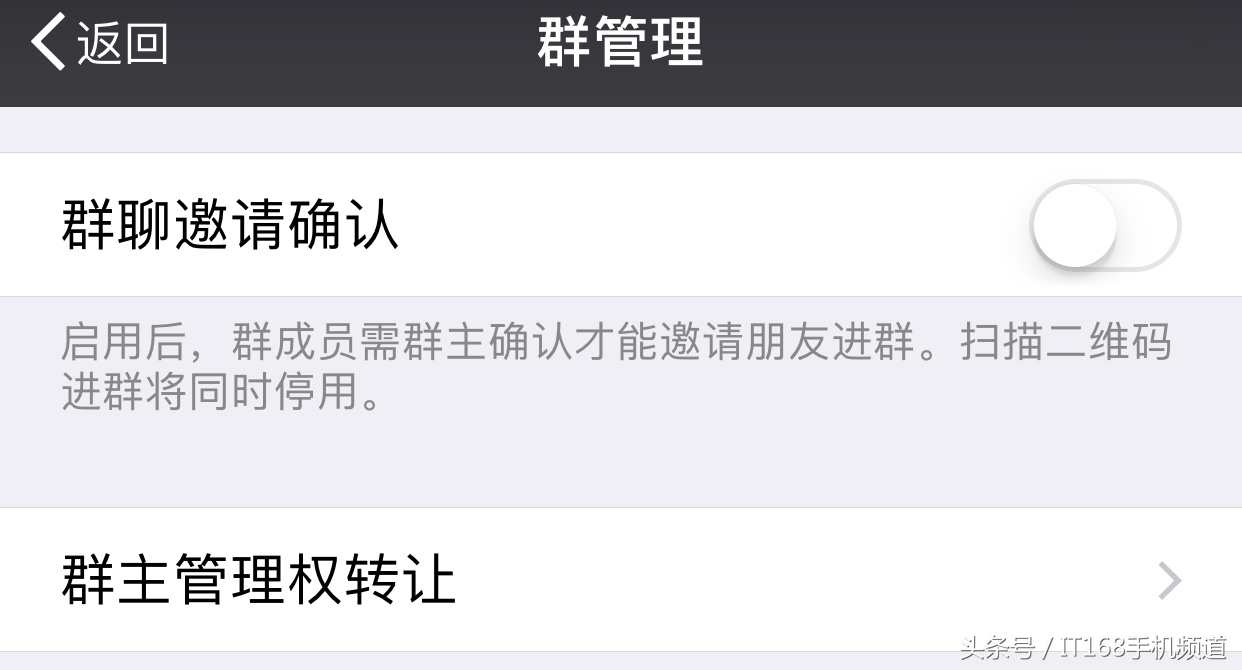Enable the 群聊邀请确认 switch

coord(1105,226)
